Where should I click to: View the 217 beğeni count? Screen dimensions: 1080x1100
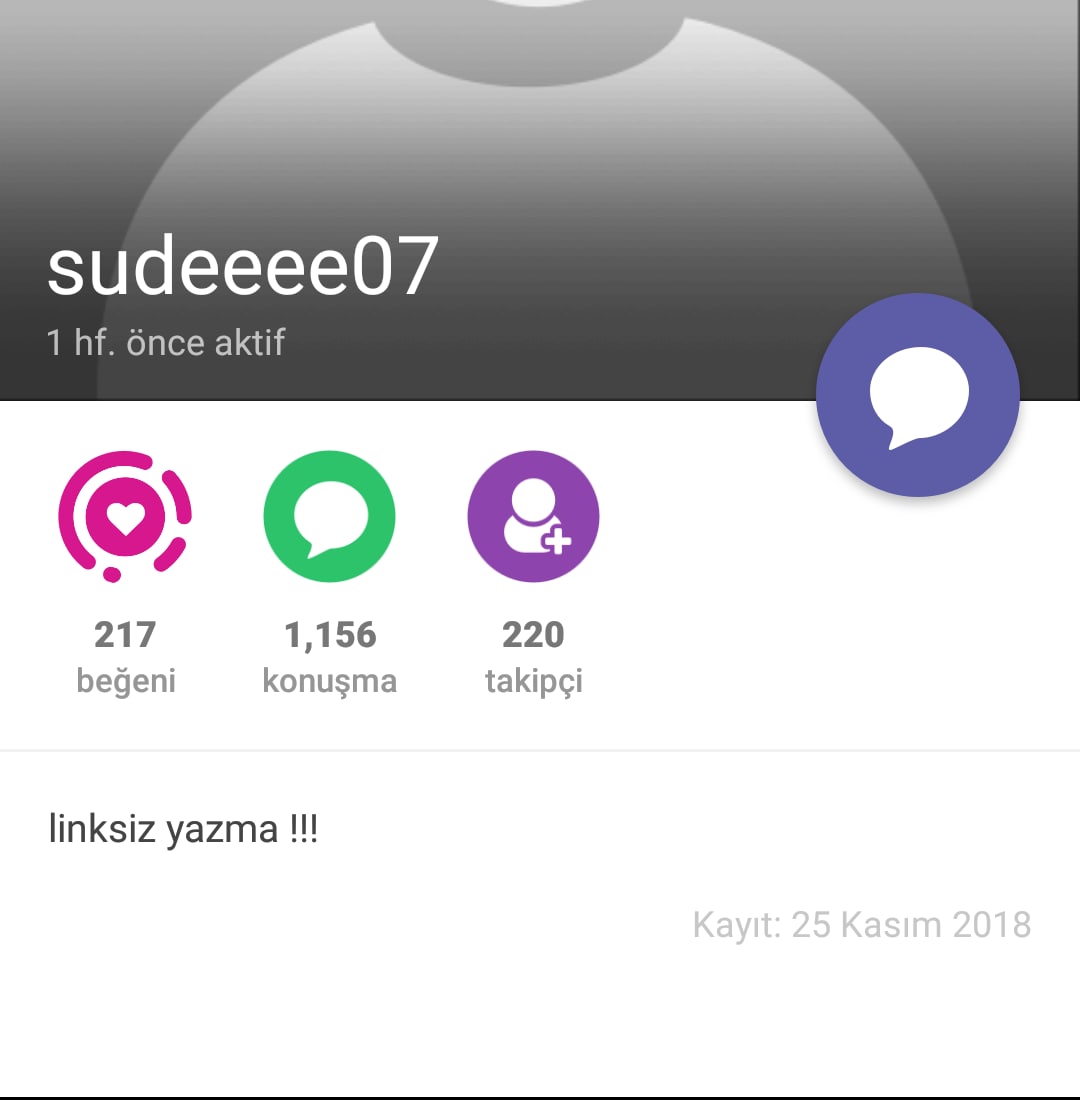(x=126, y=634)
